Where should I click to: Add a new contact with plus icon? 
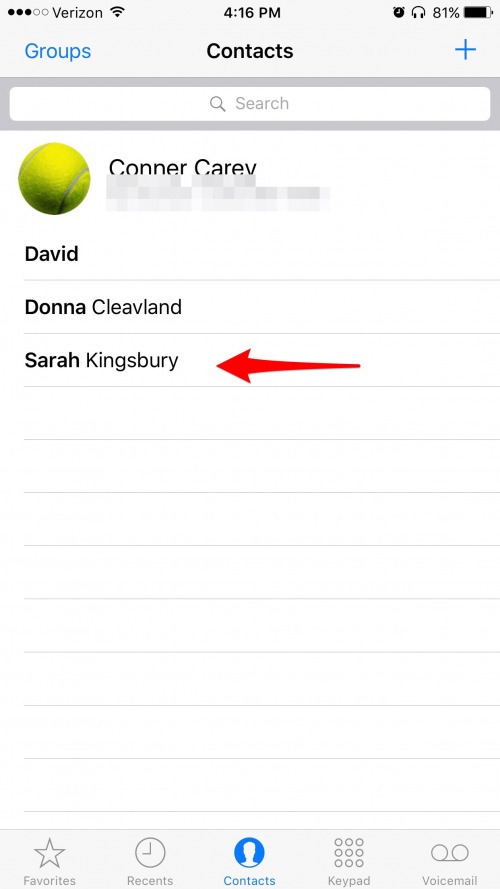(x=465, y=50)
